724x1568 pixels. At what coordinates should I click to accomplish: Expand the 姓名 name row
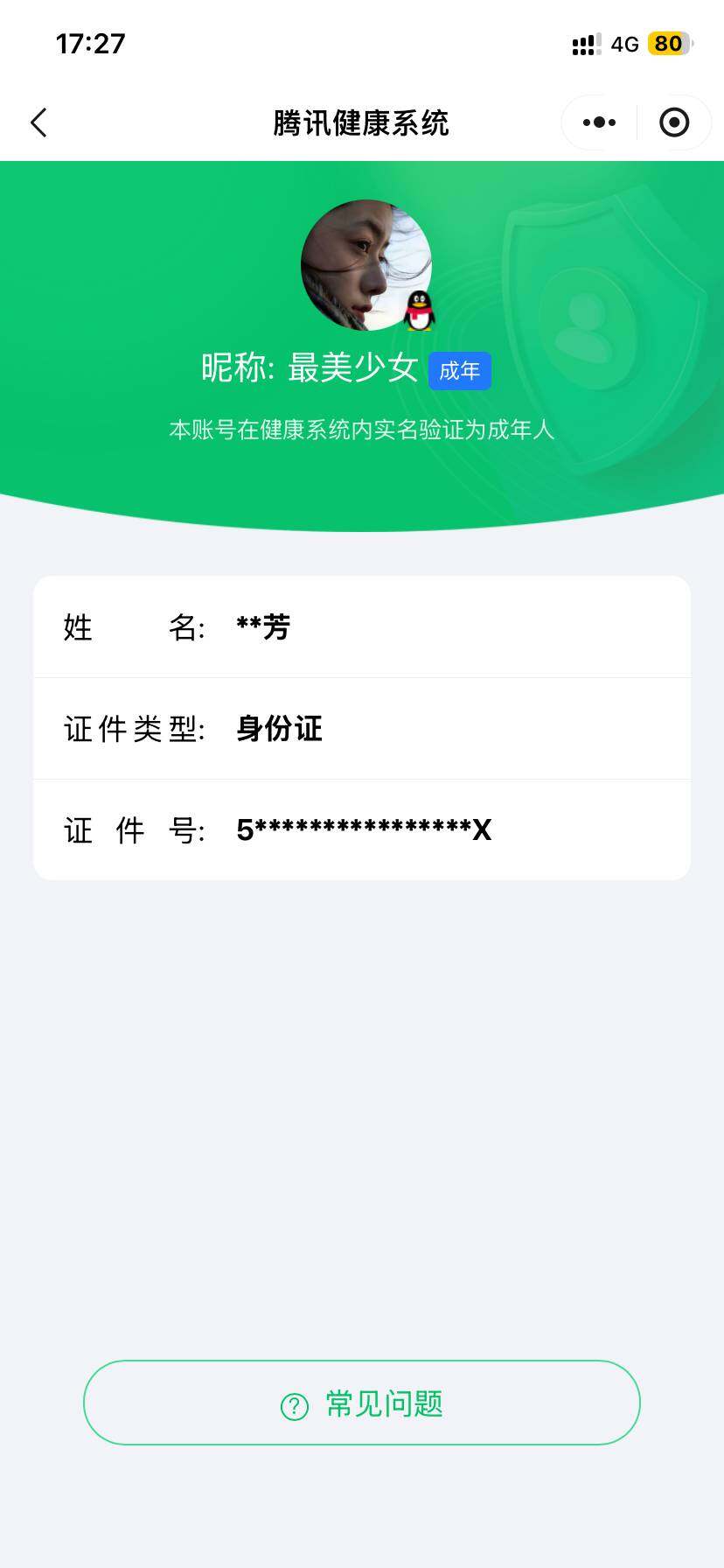(362, 626)
